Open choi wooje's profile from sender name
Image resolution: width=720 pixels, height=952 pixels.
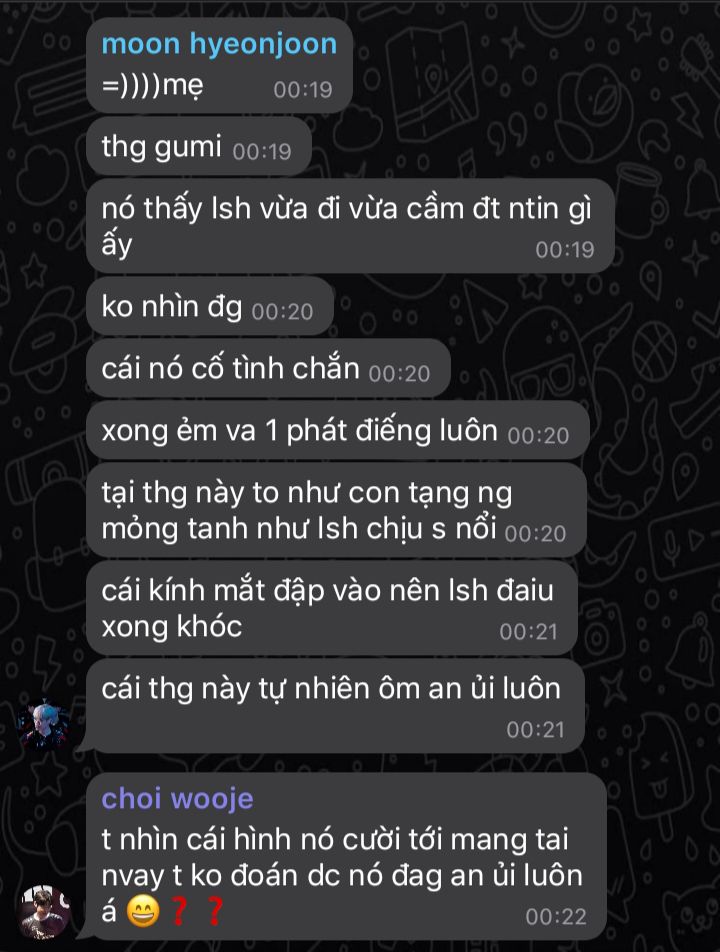click(x=177, y=798)
